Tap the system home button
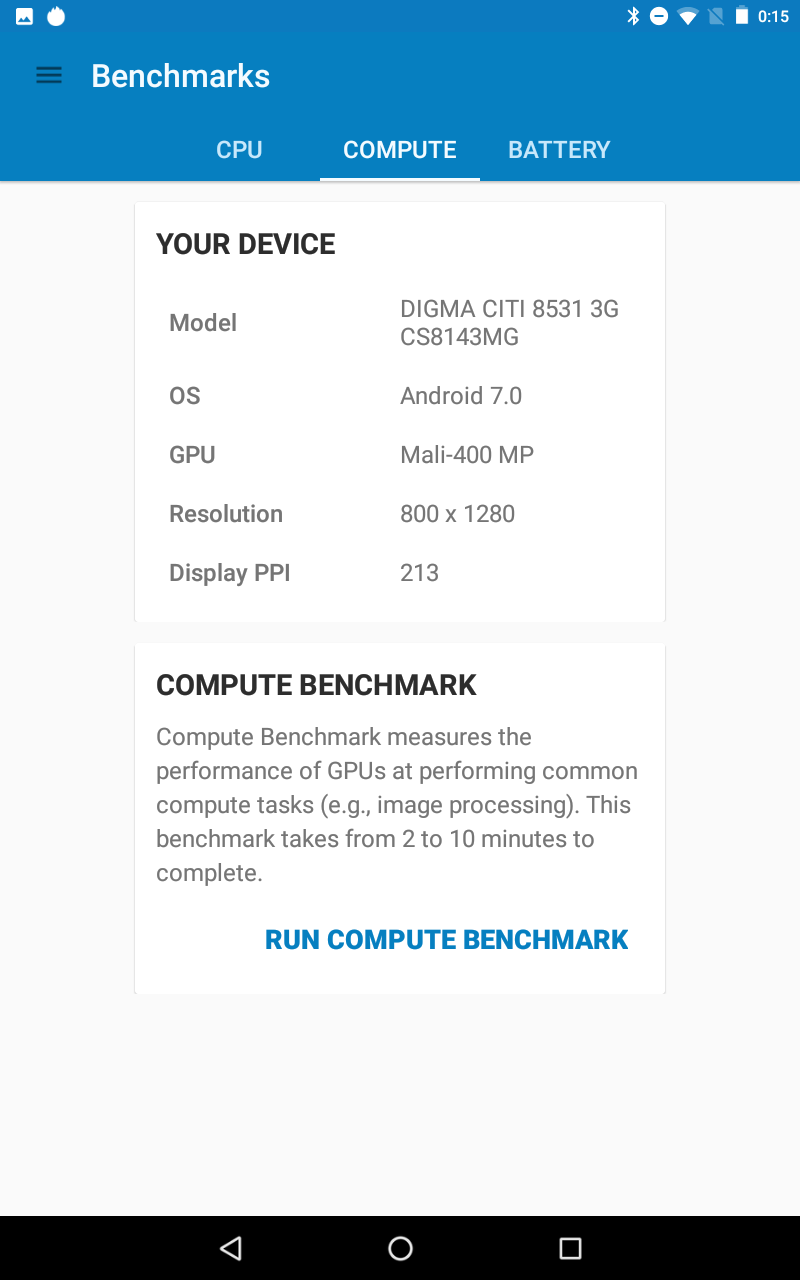Screen dimensions: 800x1280 click(400, 1247)
